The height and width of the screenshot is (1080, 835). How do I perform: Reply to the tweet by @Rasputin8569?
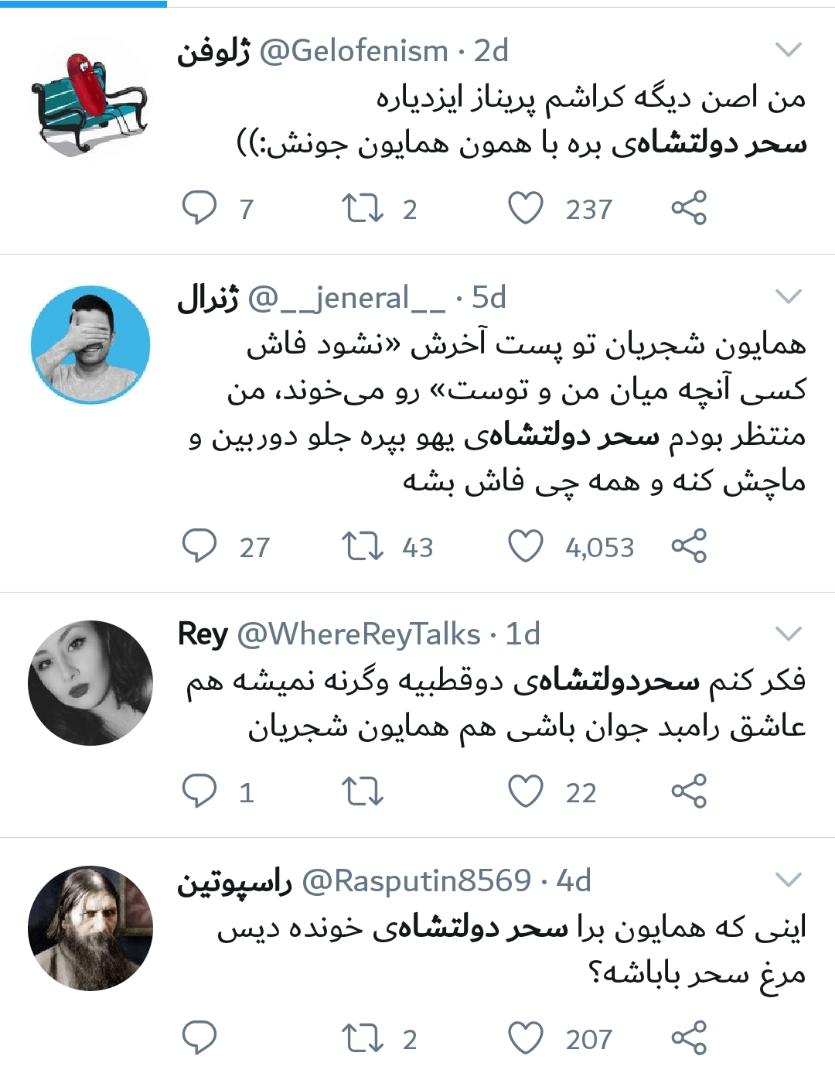point(200,1038)
